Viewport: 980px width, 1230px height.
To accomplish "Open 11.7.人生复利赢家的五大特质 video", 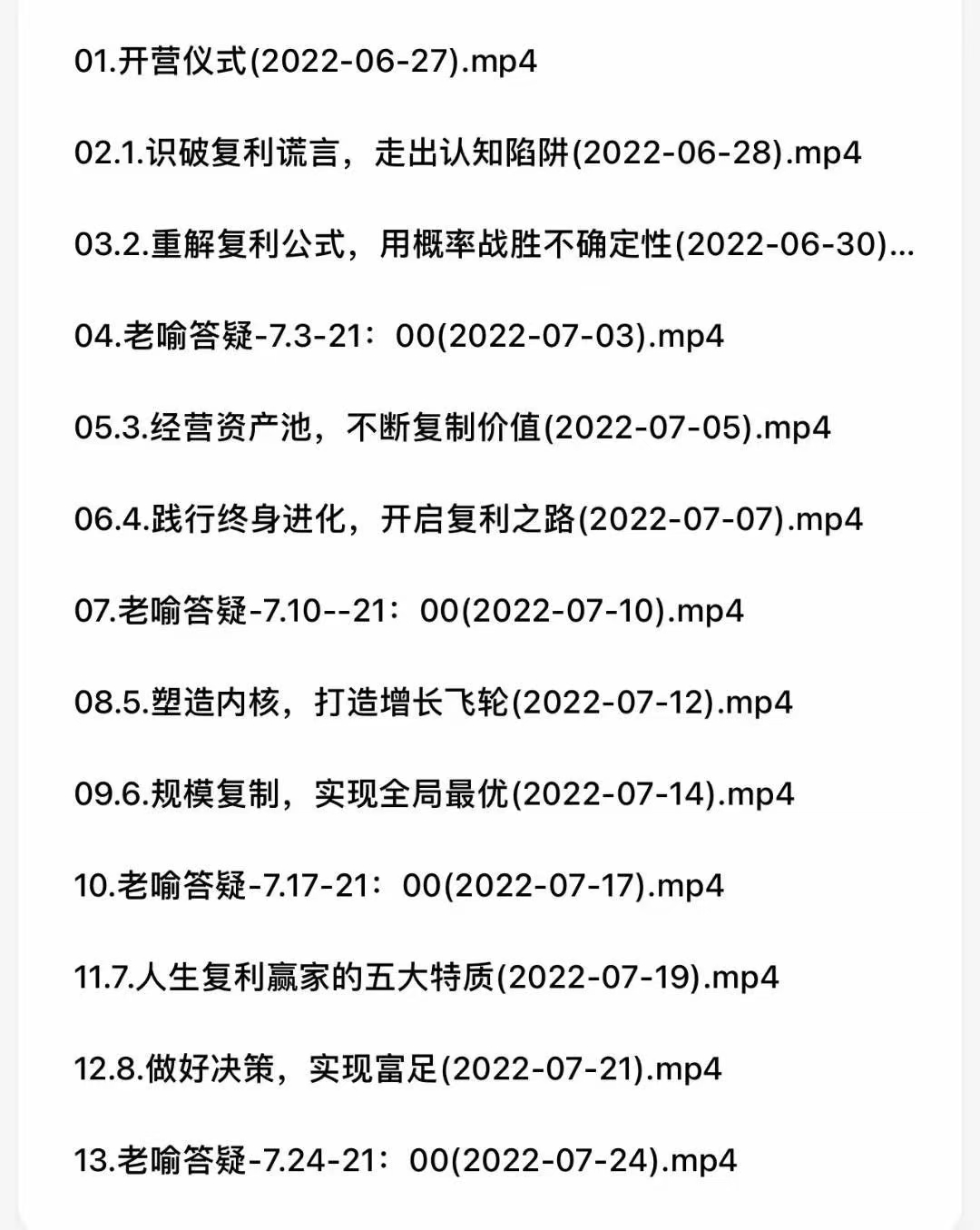I will tap(426, 978).
